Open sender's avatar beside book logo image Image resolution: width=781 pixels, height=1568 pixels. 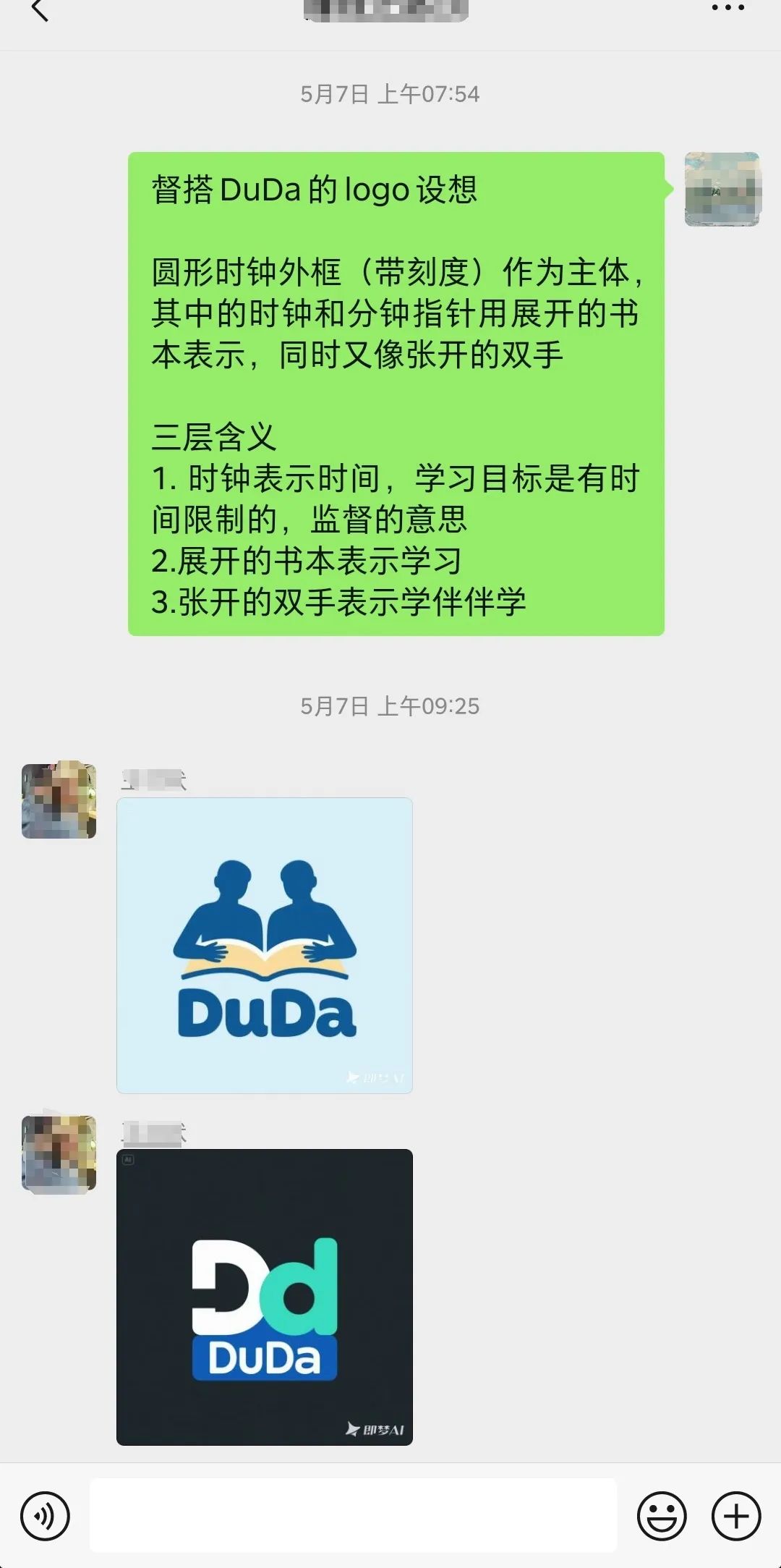pyautogui.click(x=59, y=800)
